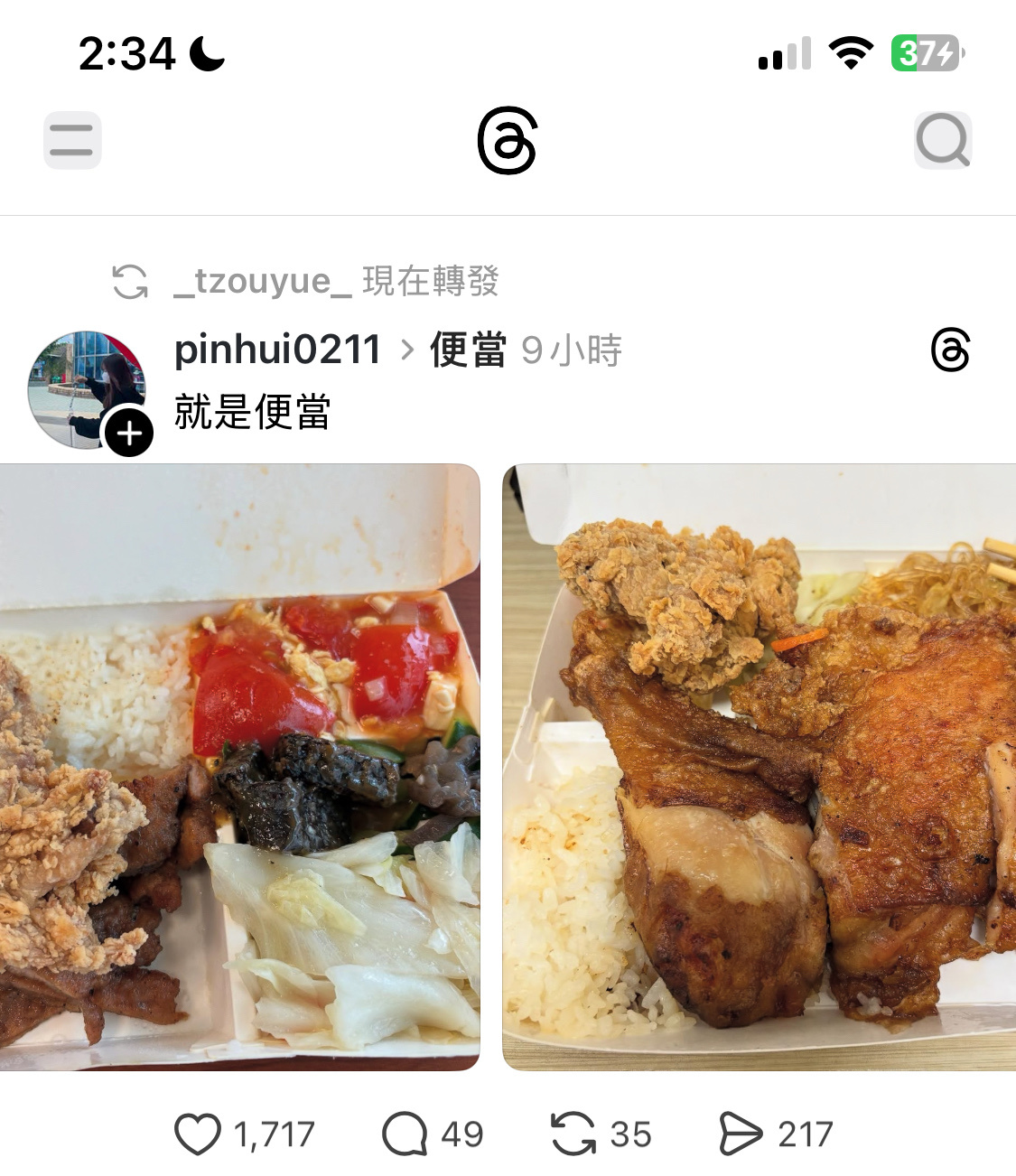The height and width of the screenshot is (1176, 1016).
Task: View the fried chicken leg bento photo
Action: tap(759, 768)
